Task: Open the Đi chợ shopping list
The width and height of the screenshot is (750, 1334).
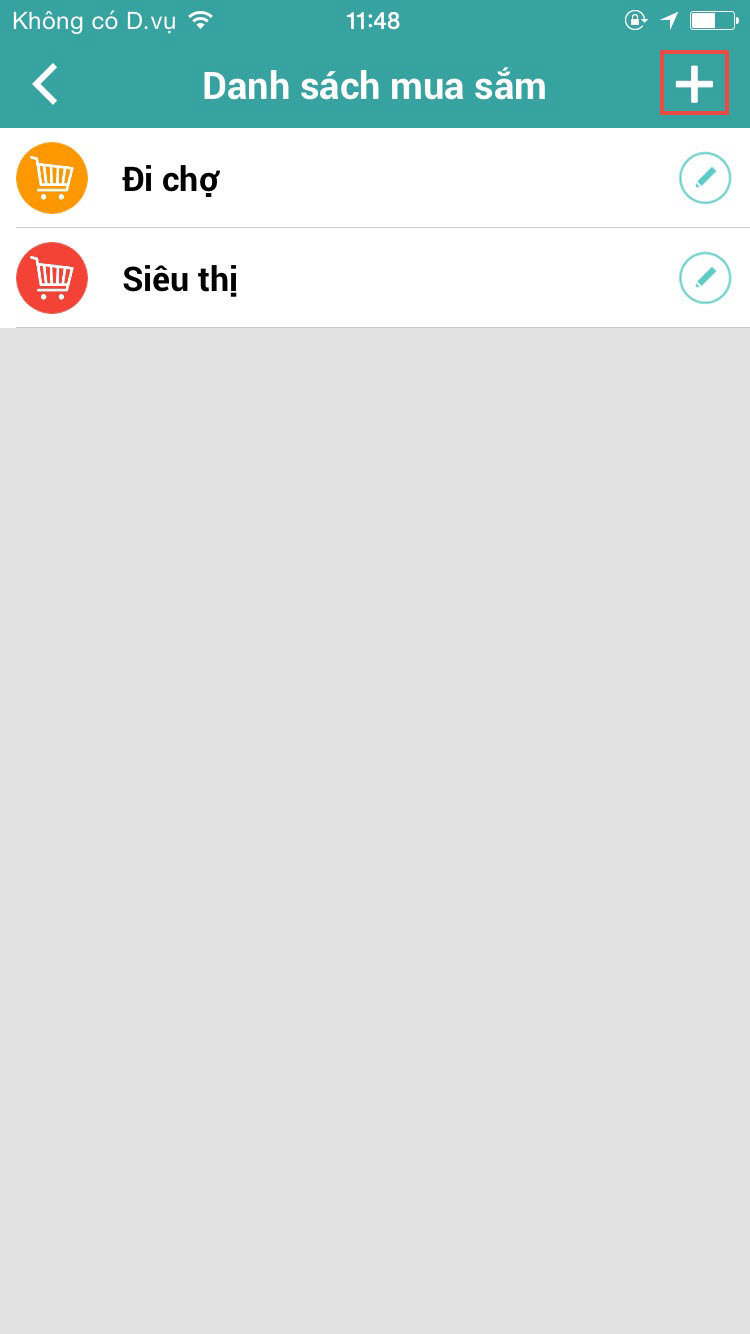Action: [375, 178]
